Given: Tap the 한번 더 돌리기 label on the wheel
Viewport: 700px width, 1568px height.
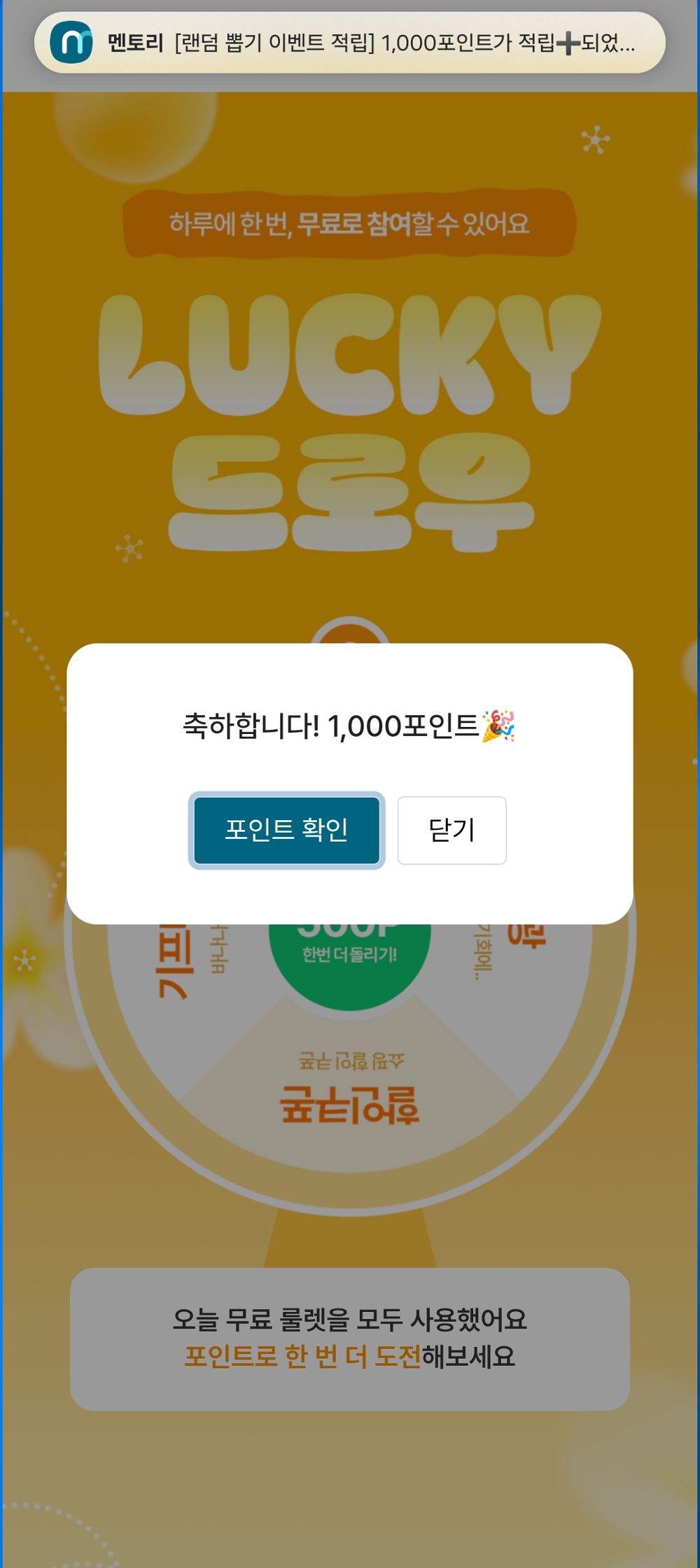Looking at the screenshot, I should click(350, 952).
